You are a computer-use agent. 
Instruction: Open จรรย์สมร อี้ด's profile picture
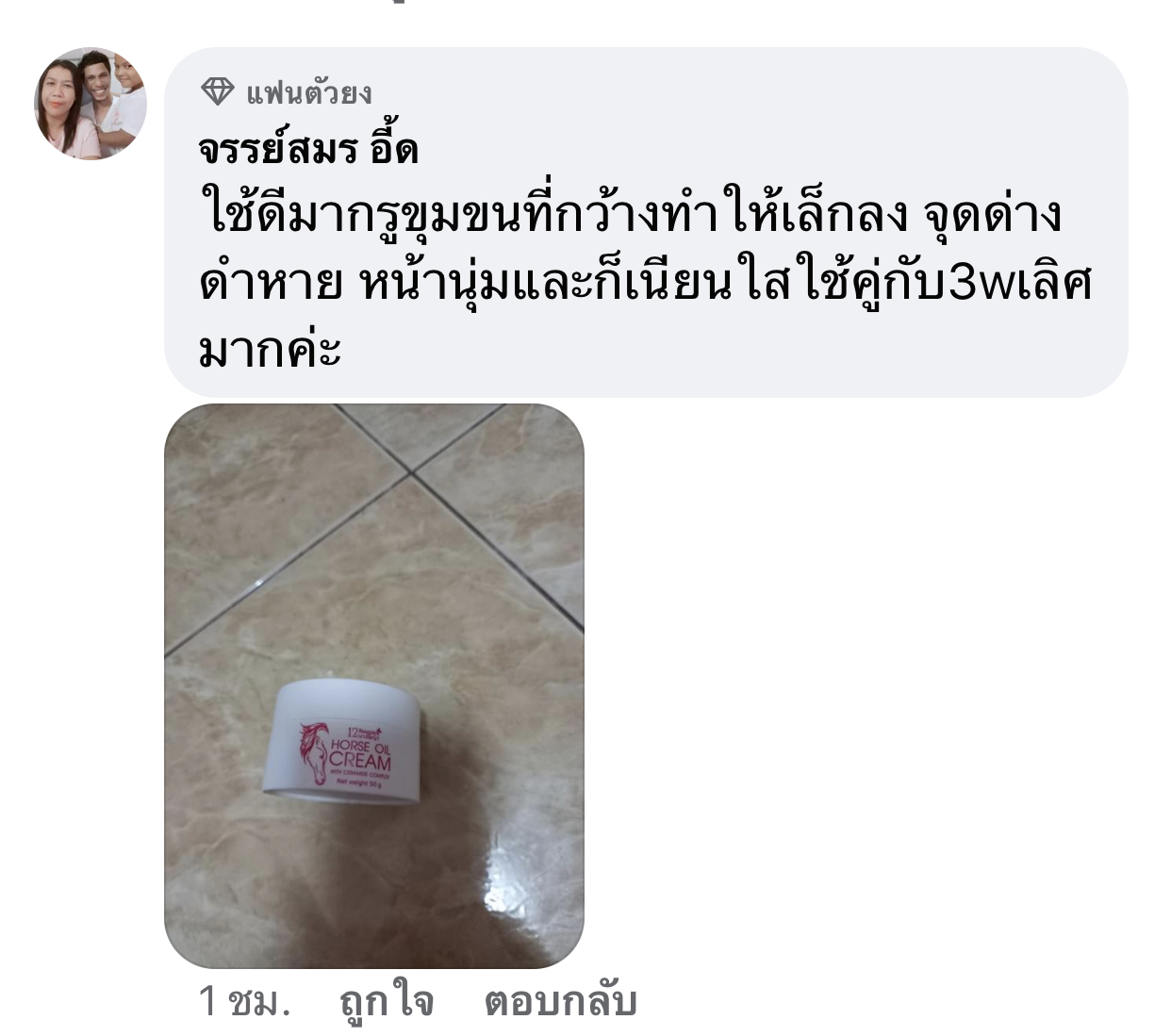[91, 104]
